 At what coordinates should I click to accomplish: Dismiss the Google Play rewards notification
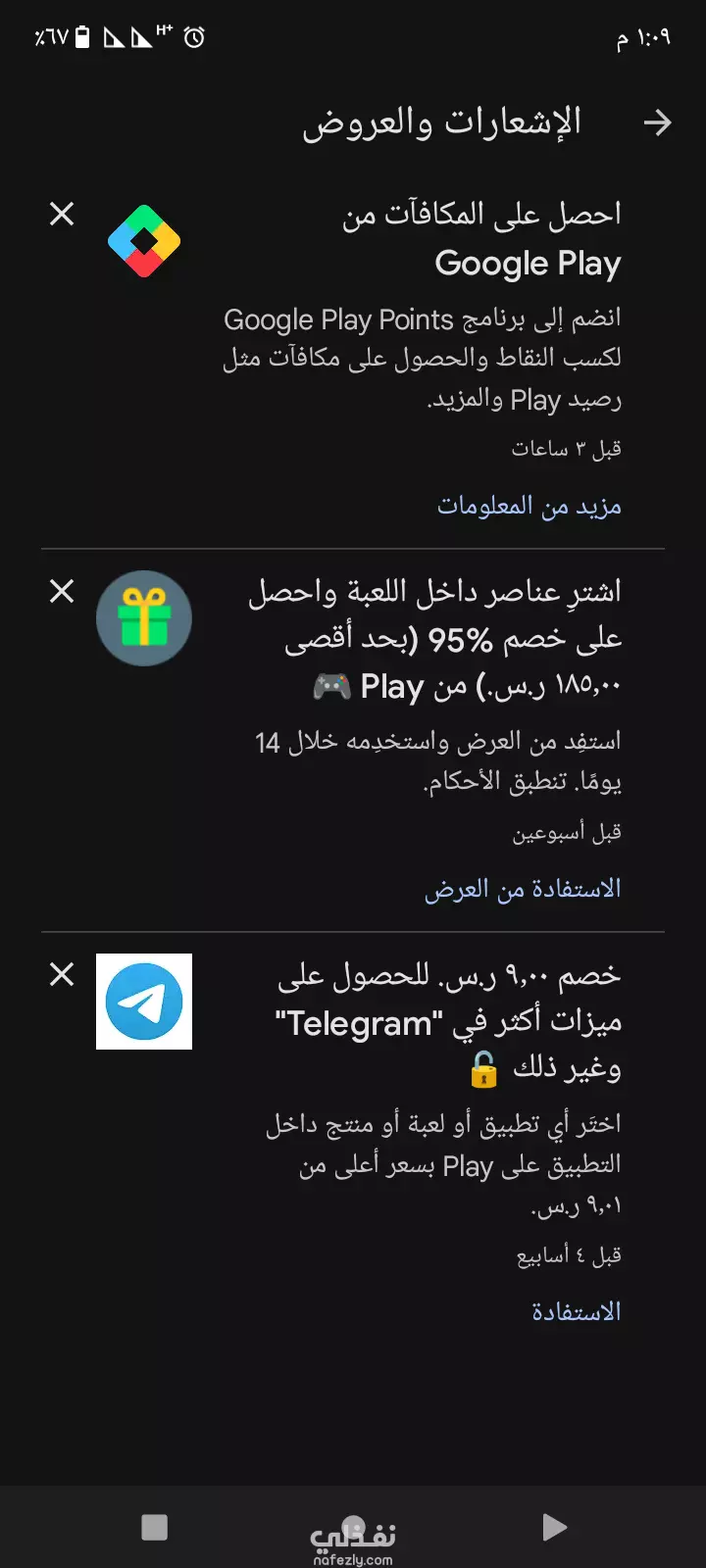coord(62,214)
